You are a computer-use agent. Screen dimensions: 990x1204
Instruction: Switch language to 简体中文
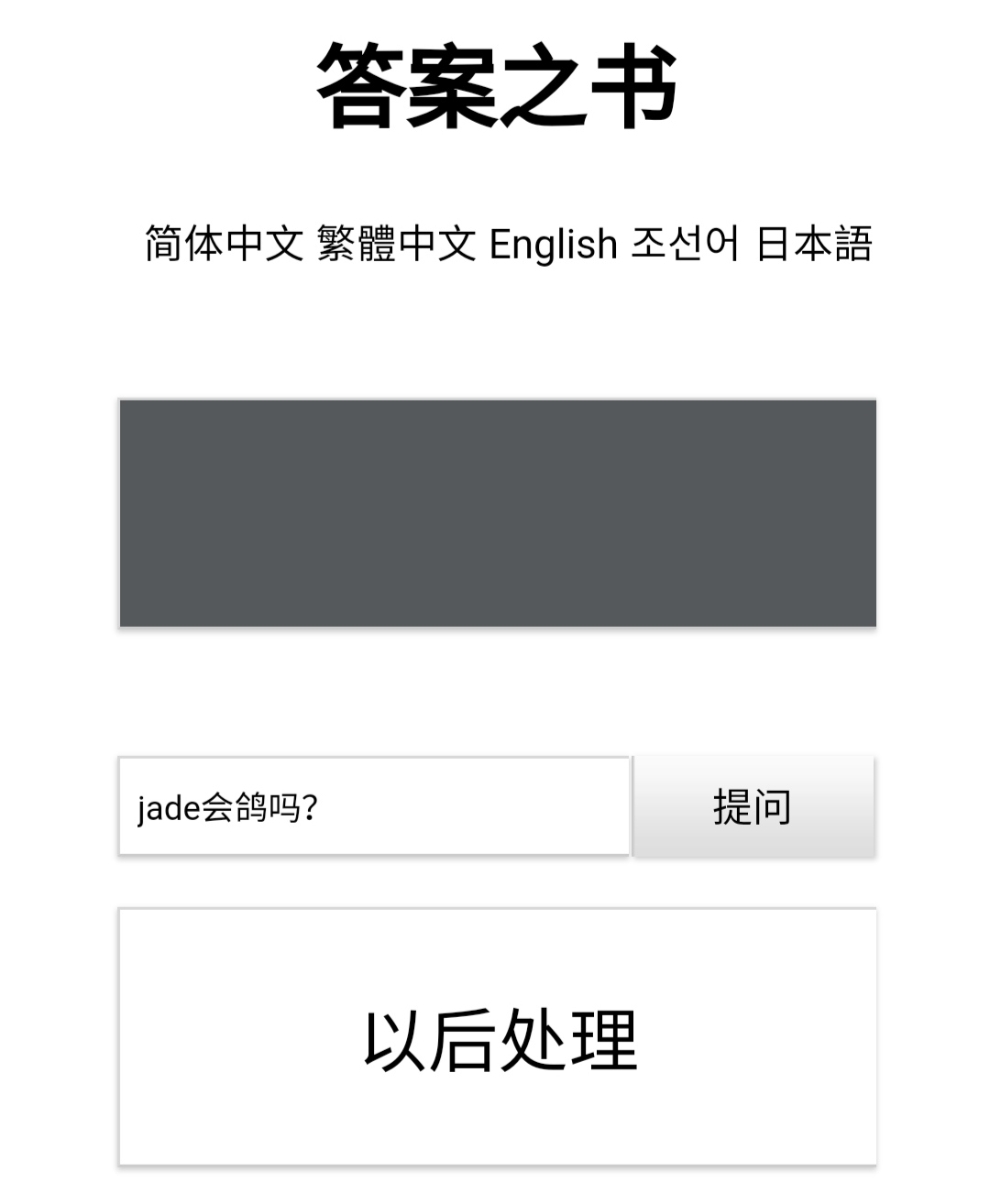[224, 245]
